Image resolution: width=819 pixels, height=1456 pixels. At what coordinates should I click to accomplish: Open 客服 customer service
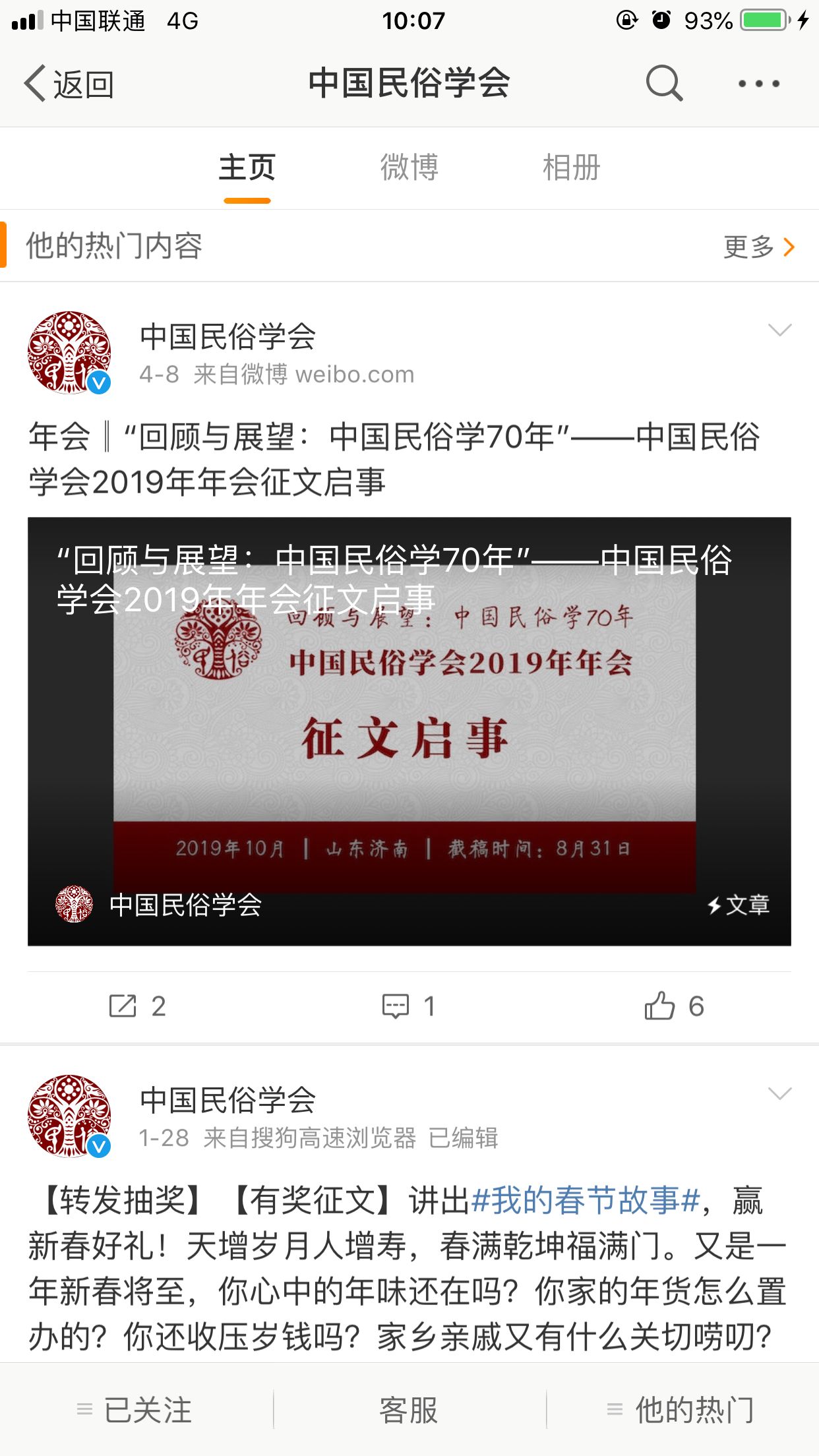click(409, 1410)
